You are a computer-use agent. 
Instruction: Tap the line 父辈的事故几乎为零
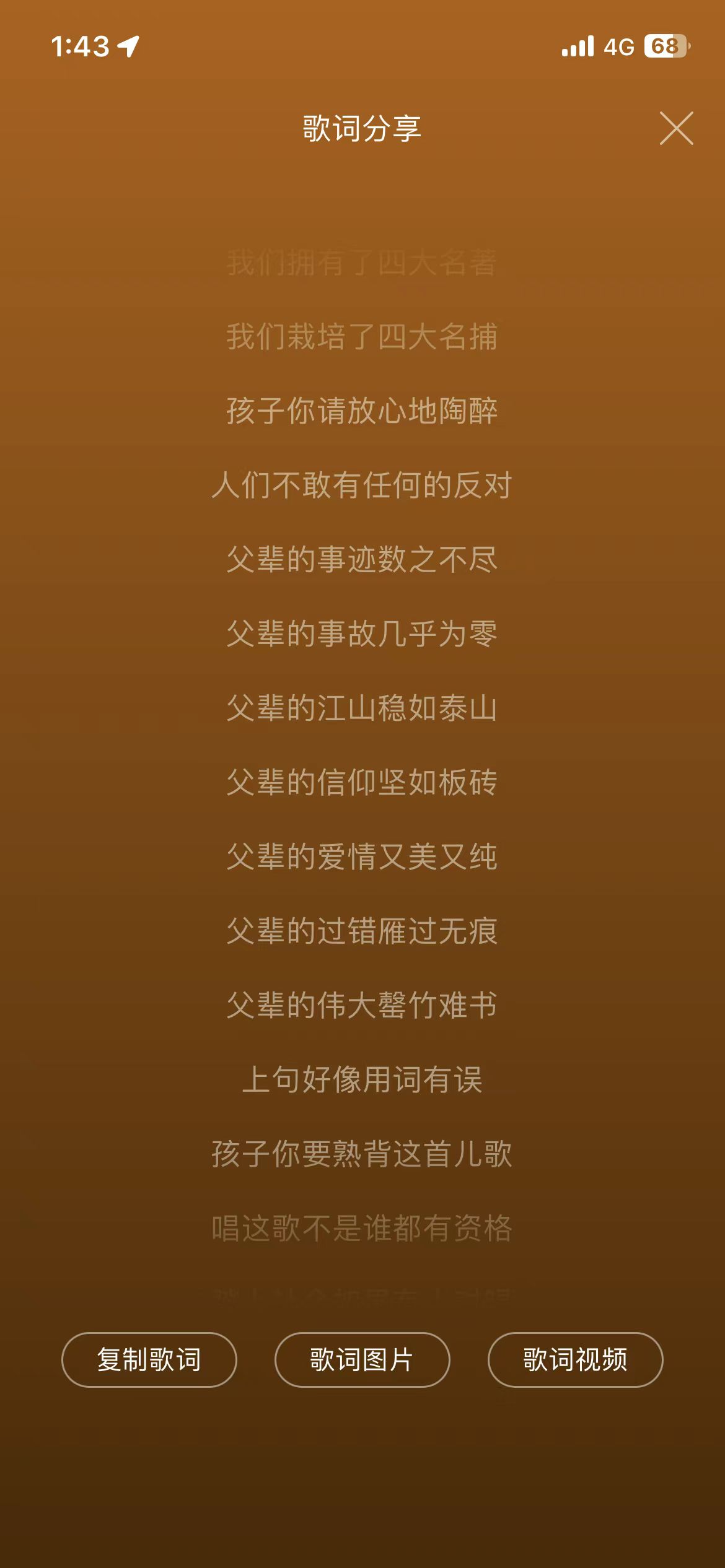tap(362, 634)
